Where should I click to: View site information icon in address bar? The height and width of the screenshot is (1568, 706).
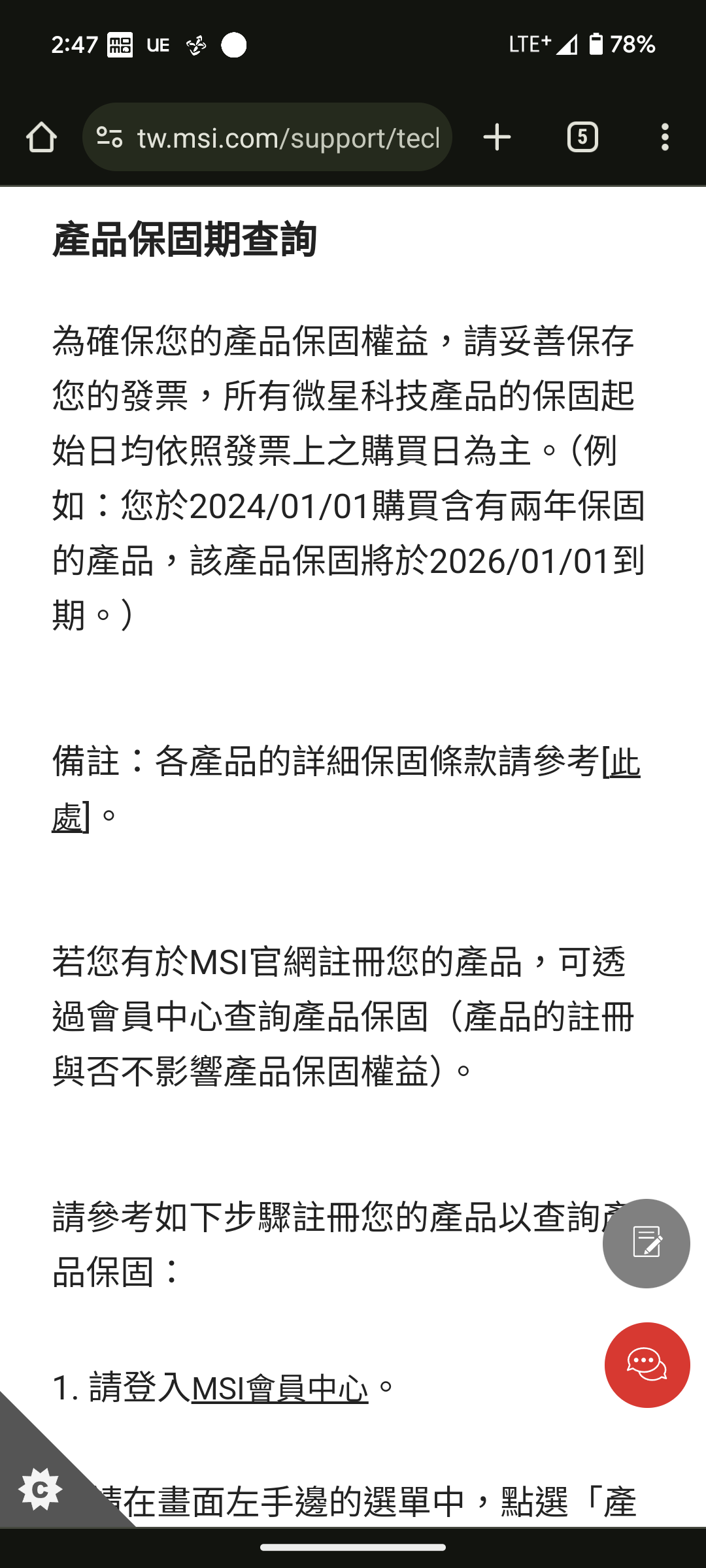point(109,137)
